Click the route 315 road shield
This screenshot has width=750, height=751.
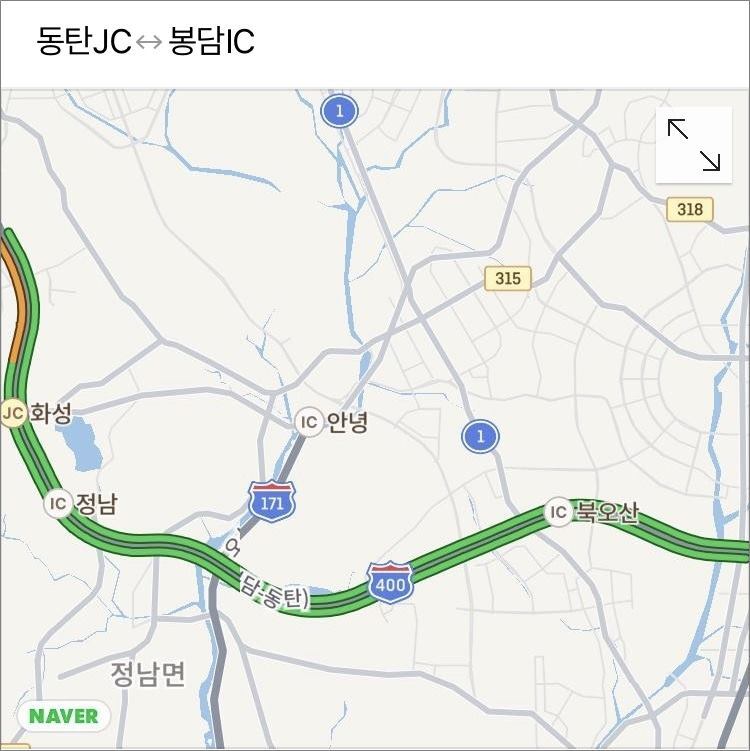tap(508, 278)
